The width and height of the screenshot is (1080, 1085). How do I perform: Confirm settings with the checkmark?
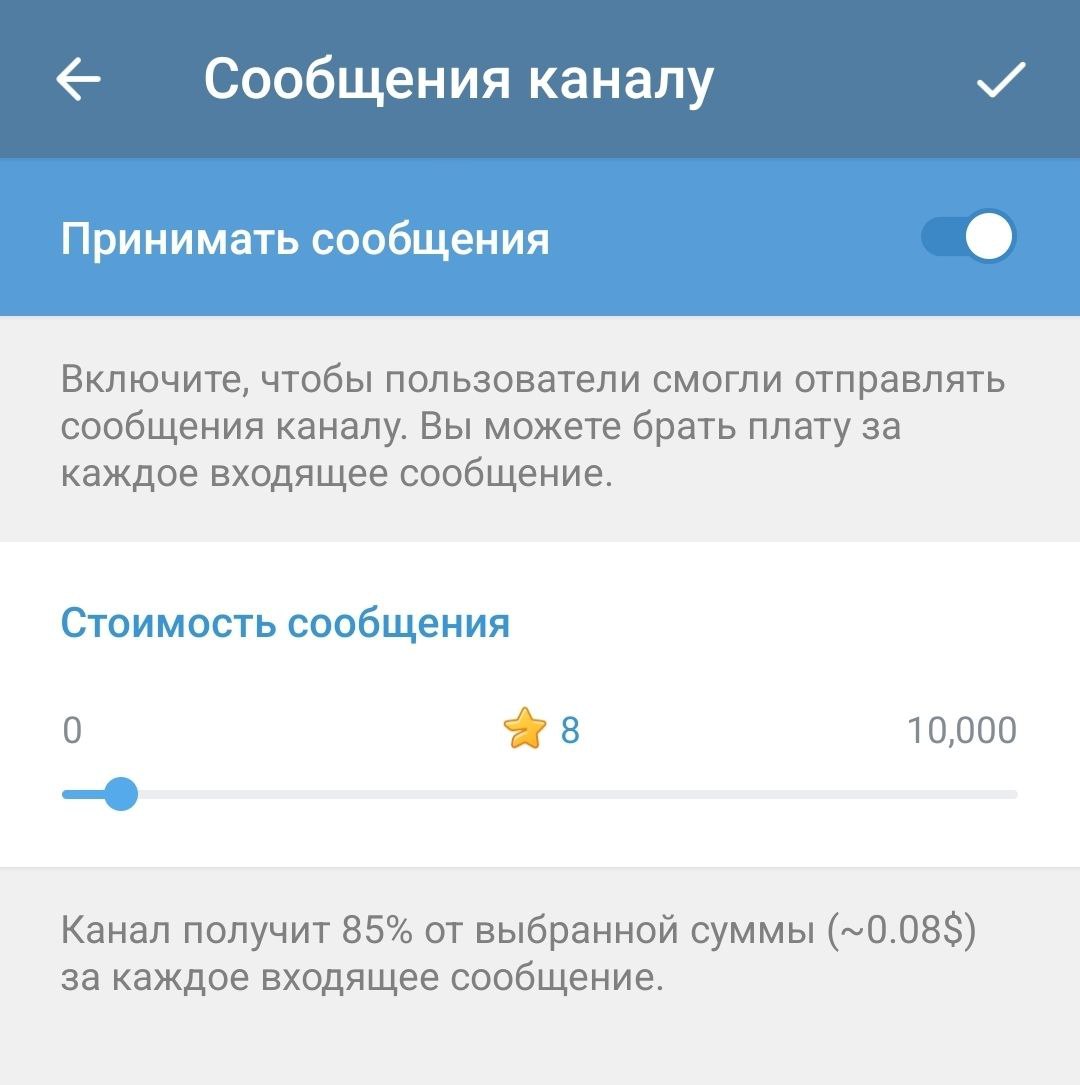point(1000,80)
